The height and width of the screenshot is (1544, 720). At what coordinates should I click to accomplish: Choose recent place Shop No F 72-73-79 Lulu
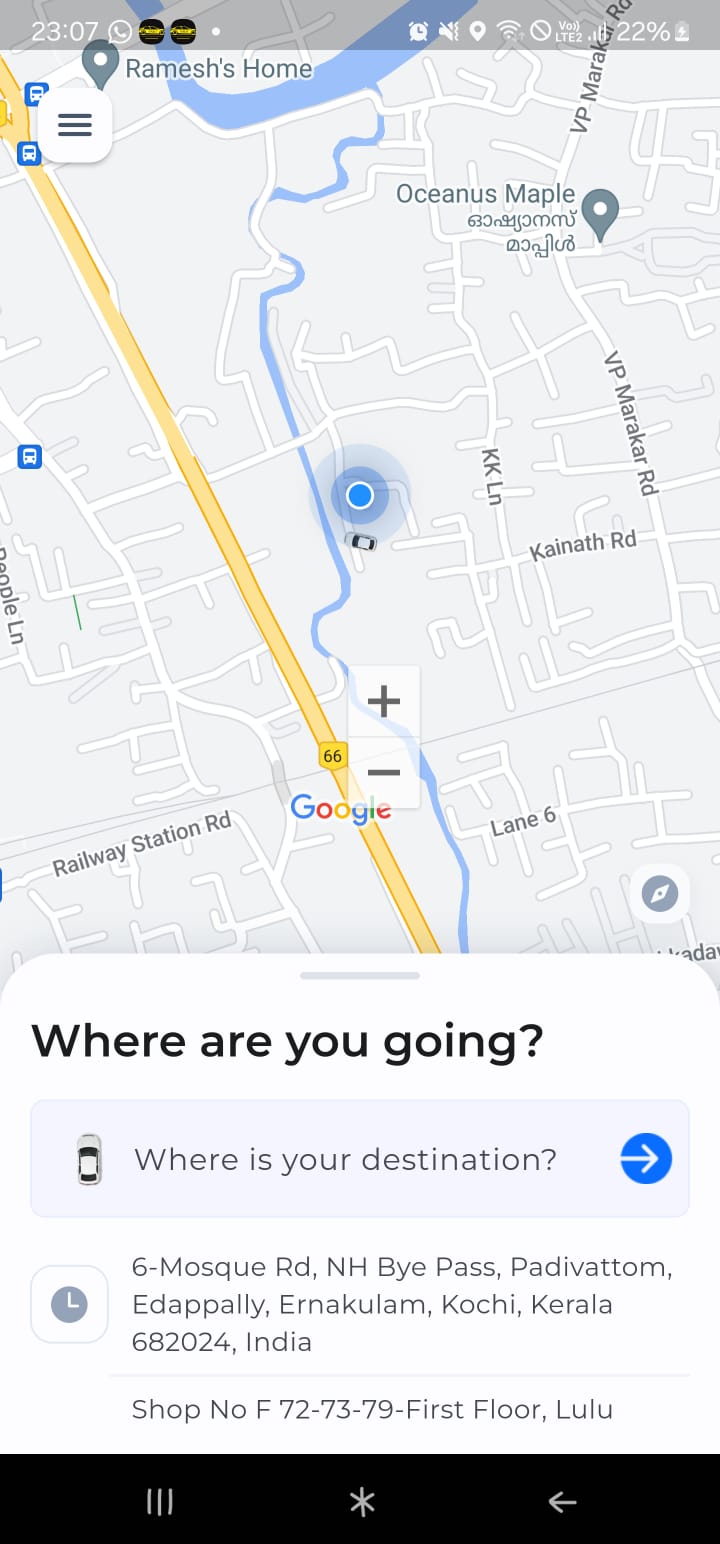coord(372,1409)
